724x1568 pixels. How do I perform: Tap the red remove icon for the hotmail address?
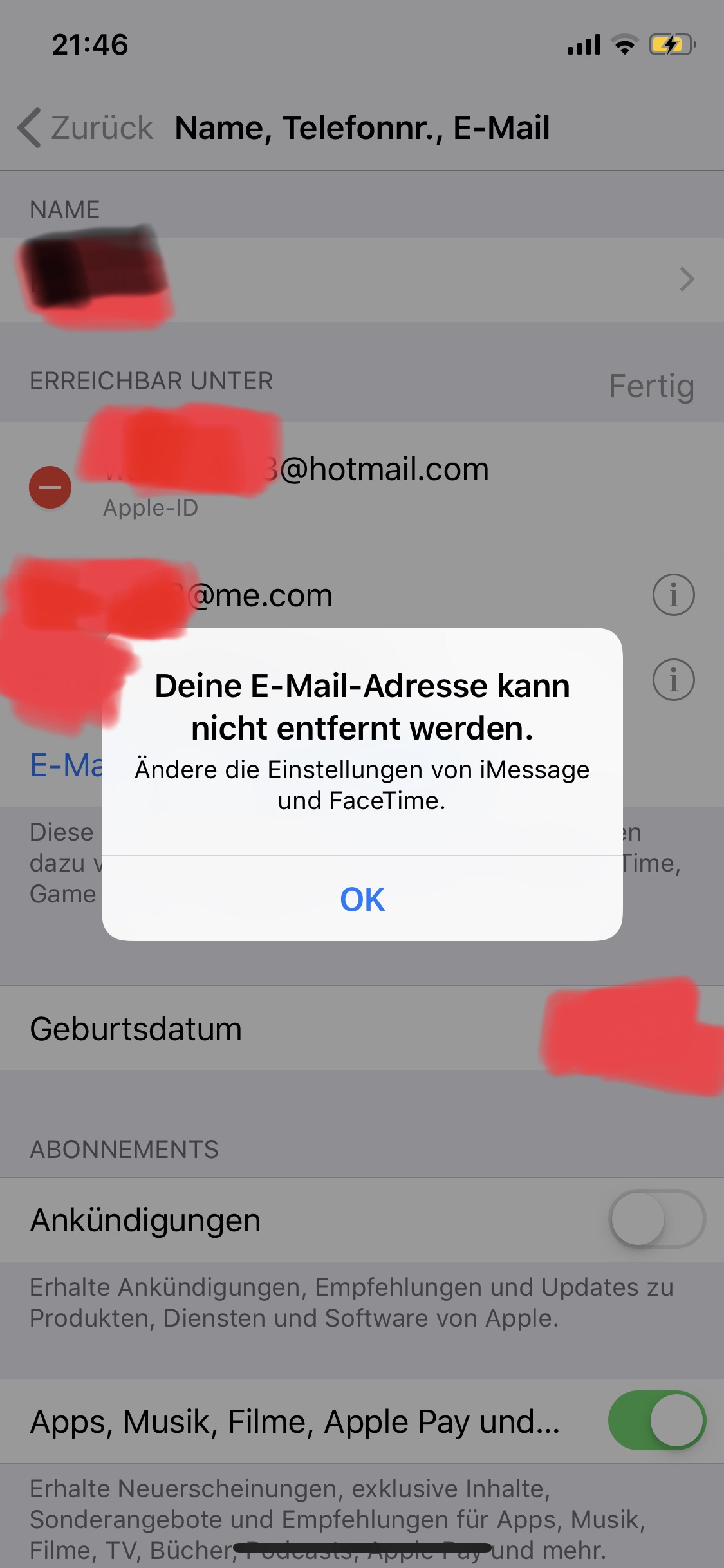50,487
